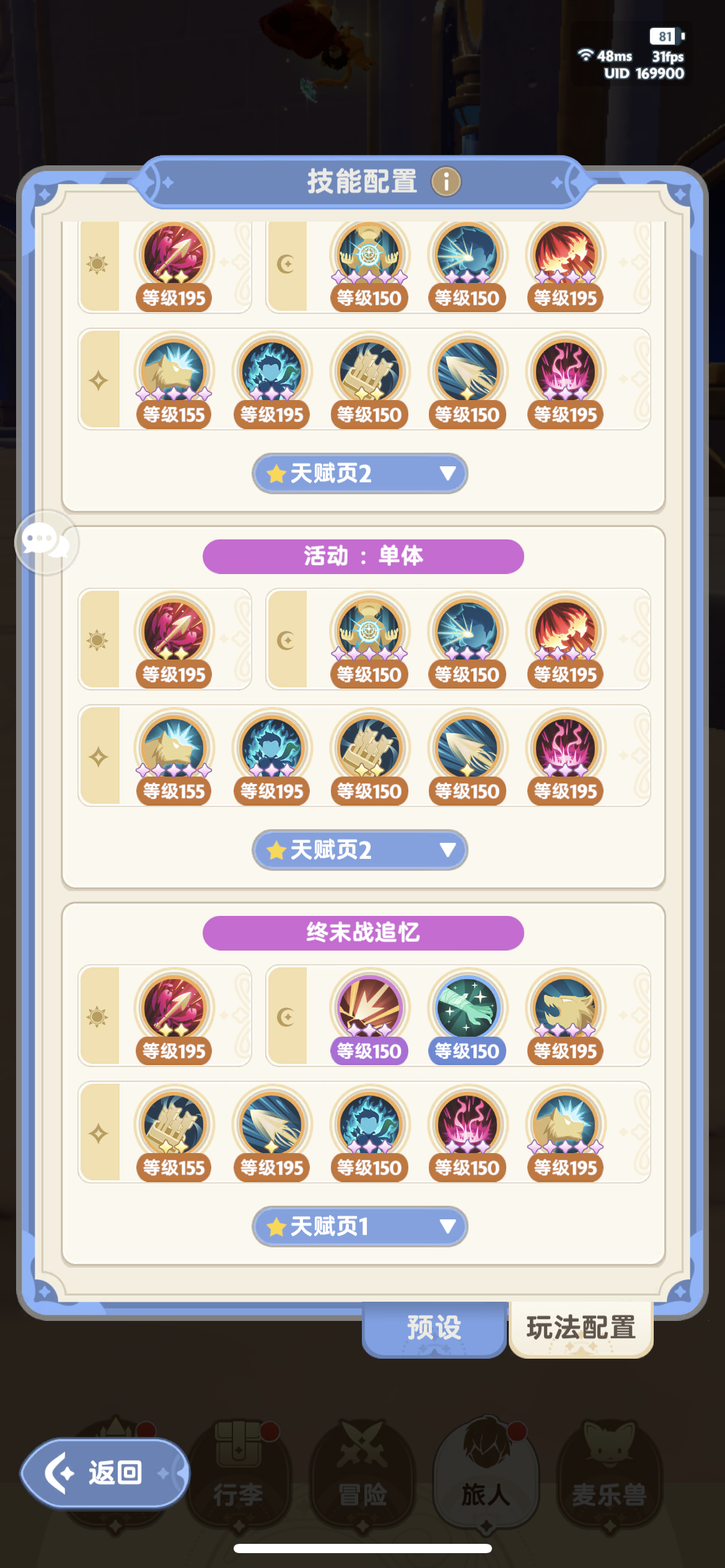This screenshot has width=725, height=1568.
Task: Open the 天赋页2 dropdown under 活动：单体
Action: [359, 850]
